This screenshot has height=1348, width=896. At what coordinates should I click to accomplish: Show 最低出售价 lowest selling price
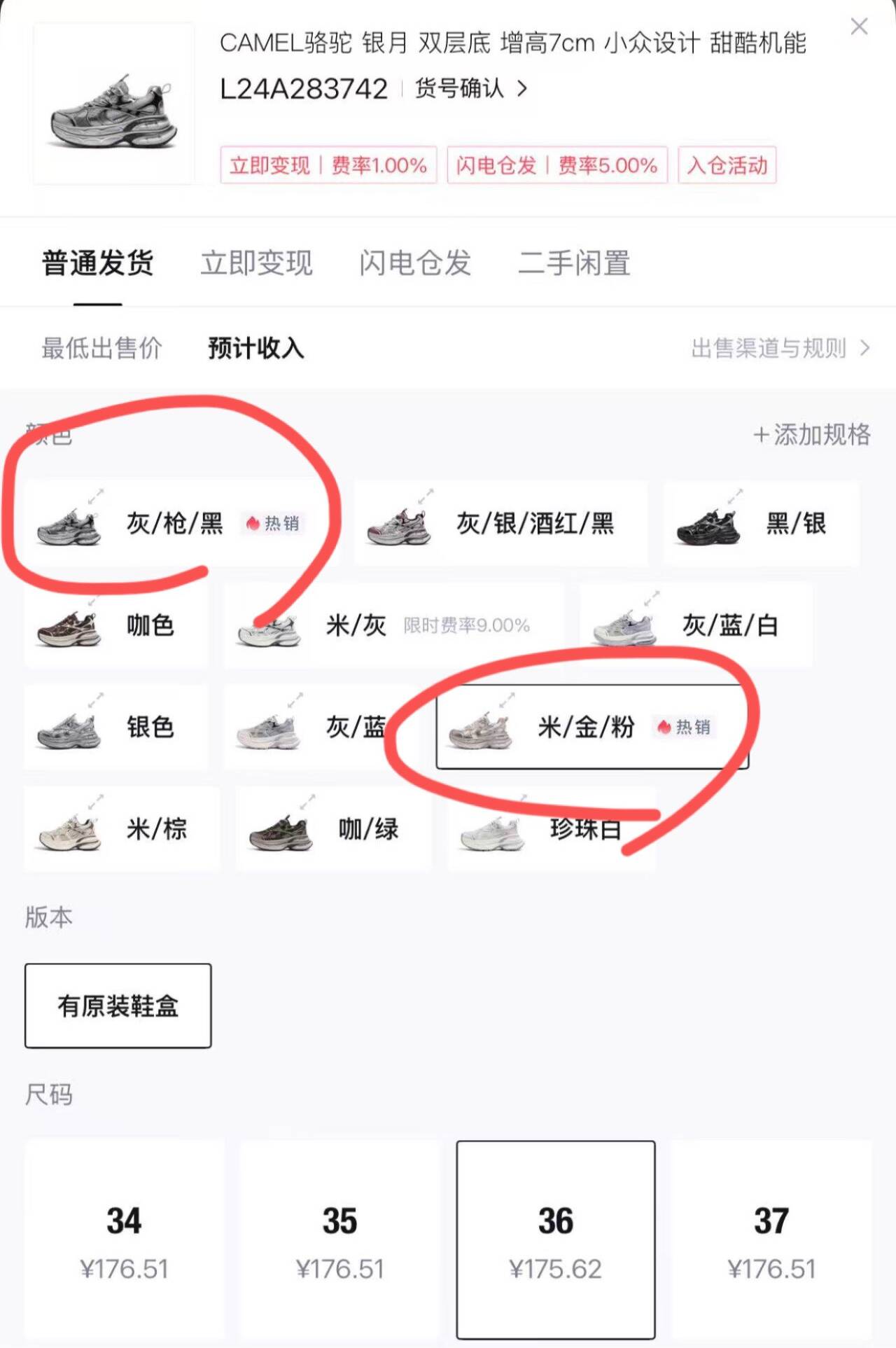tap(102, 348)
